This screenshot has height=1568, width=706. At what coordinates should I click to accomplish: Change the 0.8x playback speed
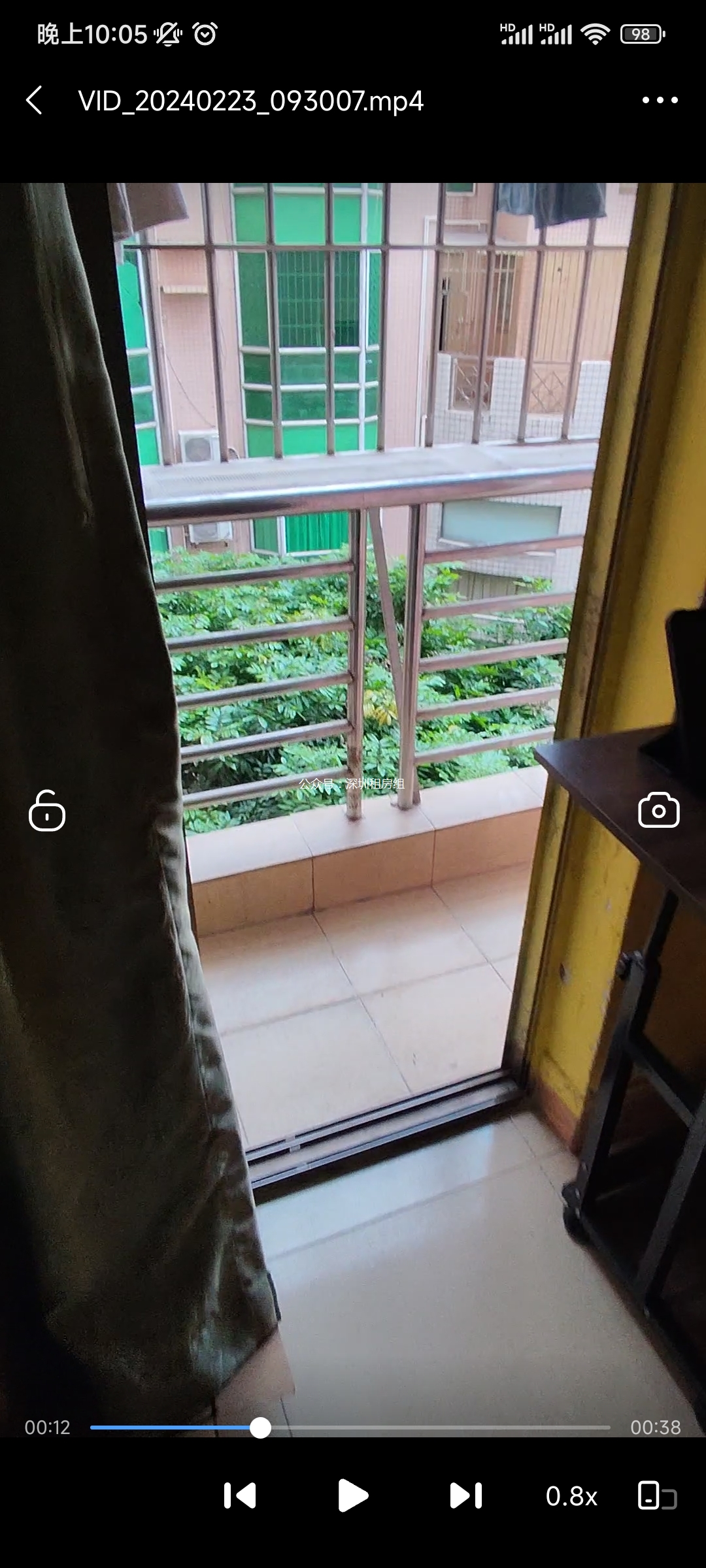click(x=571, y=1496)
